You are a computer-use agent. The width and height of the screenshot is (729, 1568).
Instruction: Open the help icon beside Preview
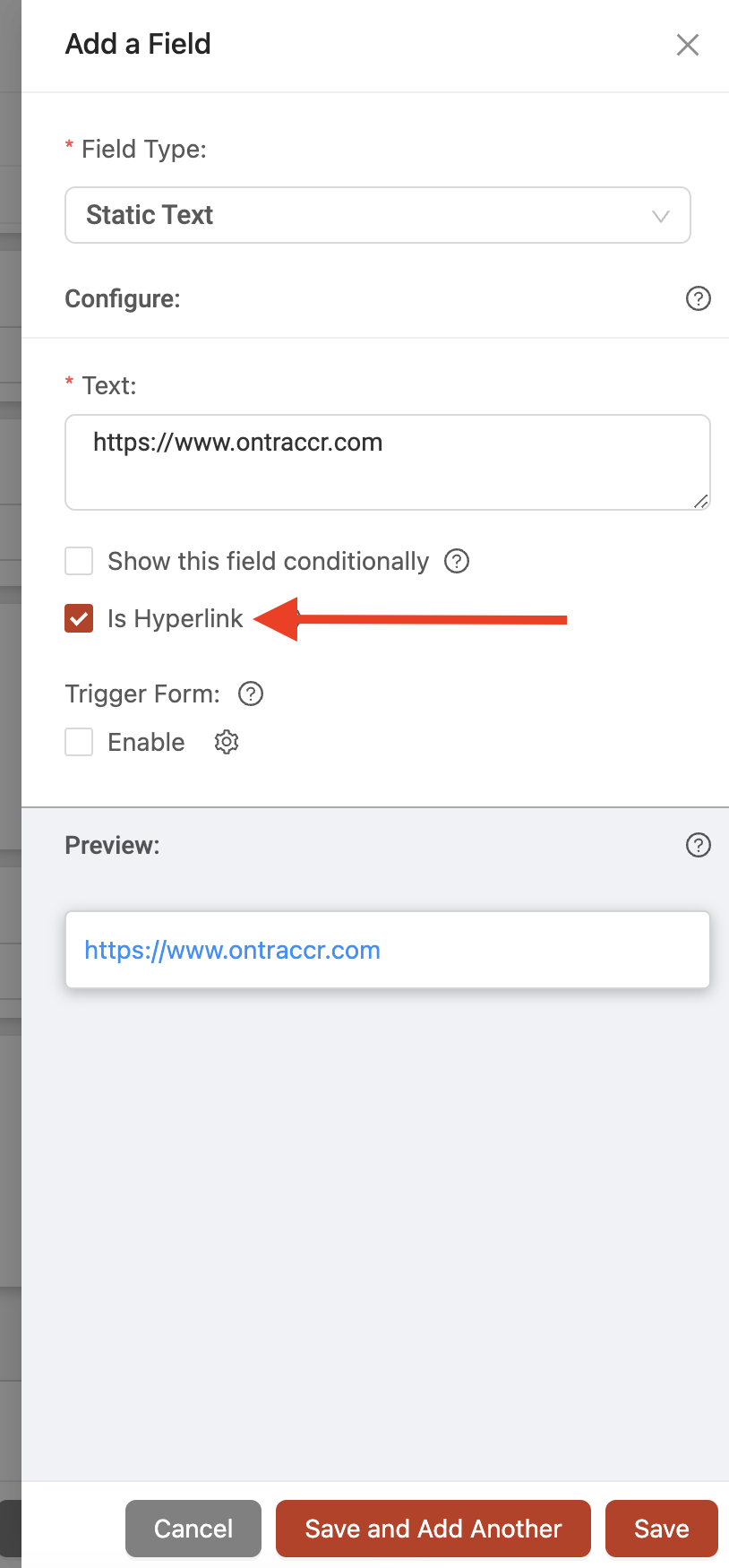(698, 845)
